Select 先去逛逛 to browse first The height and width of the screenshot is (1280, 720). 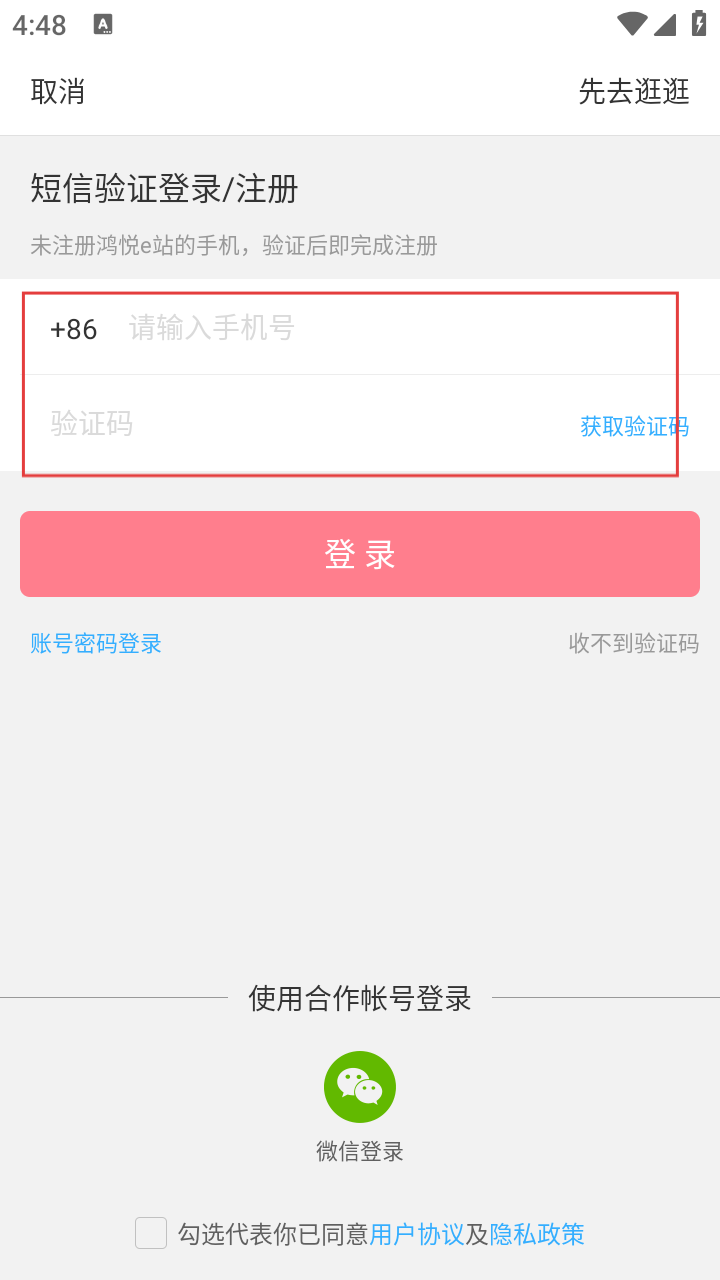634,92
